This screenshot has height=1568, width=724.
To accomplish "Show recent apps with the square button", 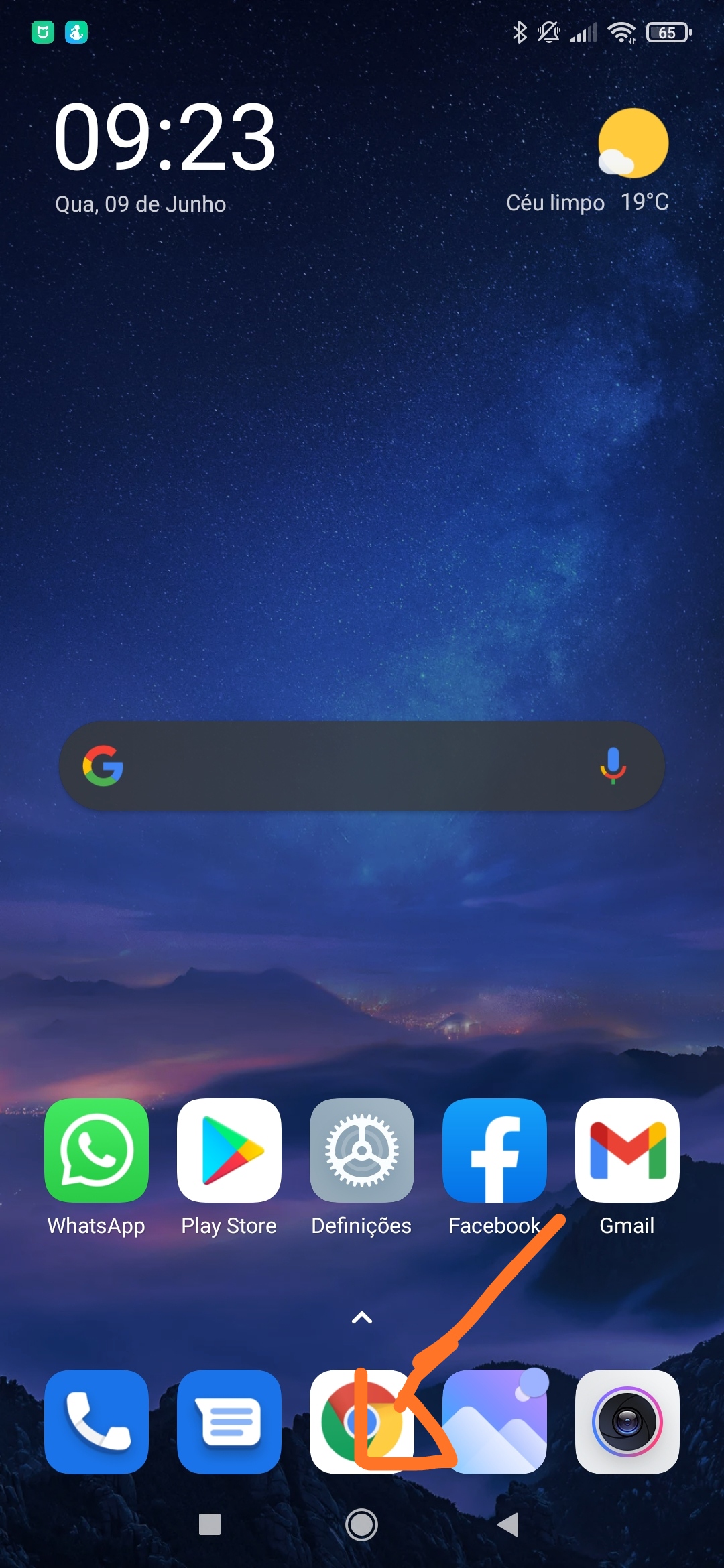I will (x=210, y=1524).
